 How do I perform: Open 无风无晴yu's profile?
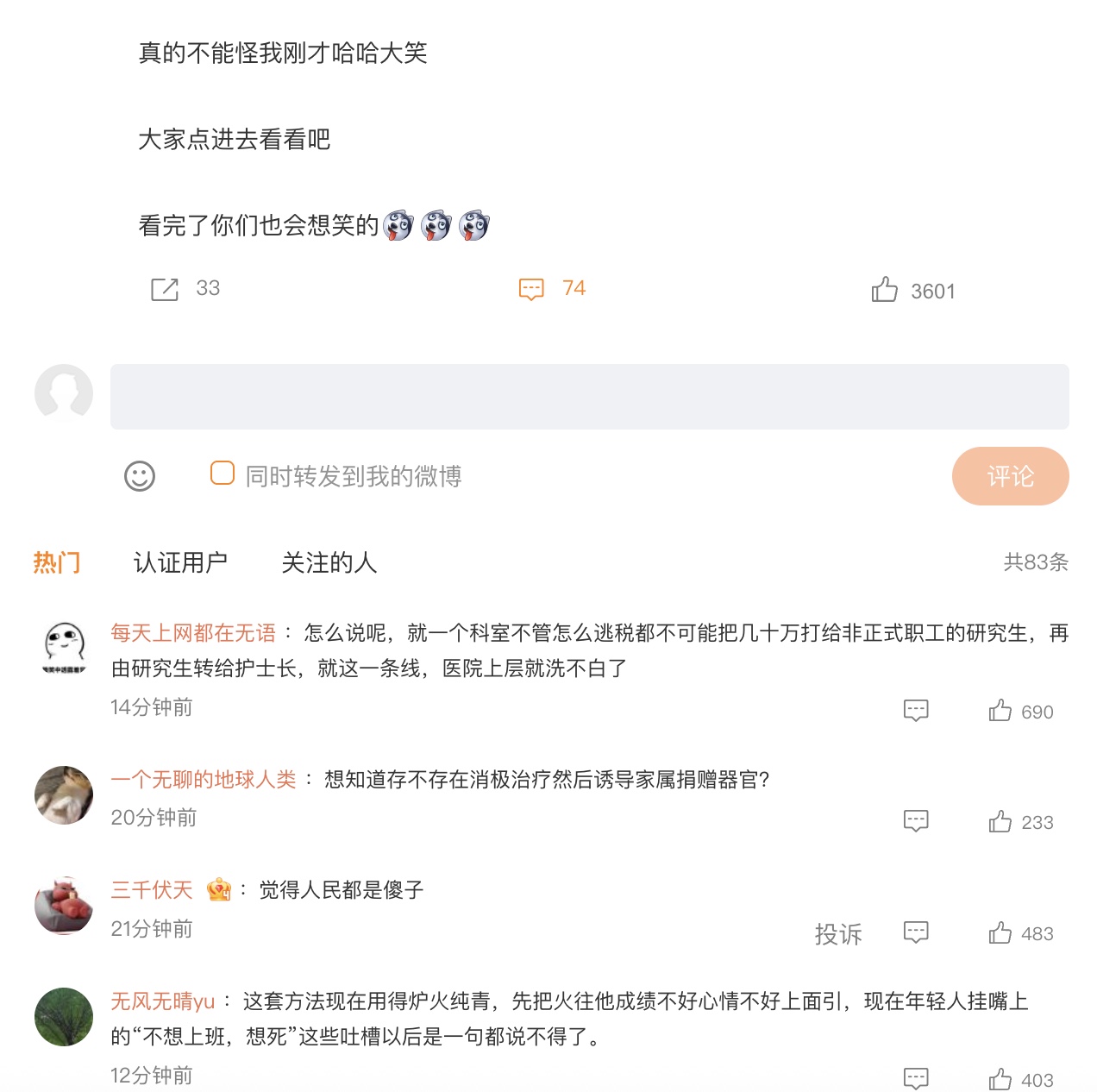(162, 1001)
